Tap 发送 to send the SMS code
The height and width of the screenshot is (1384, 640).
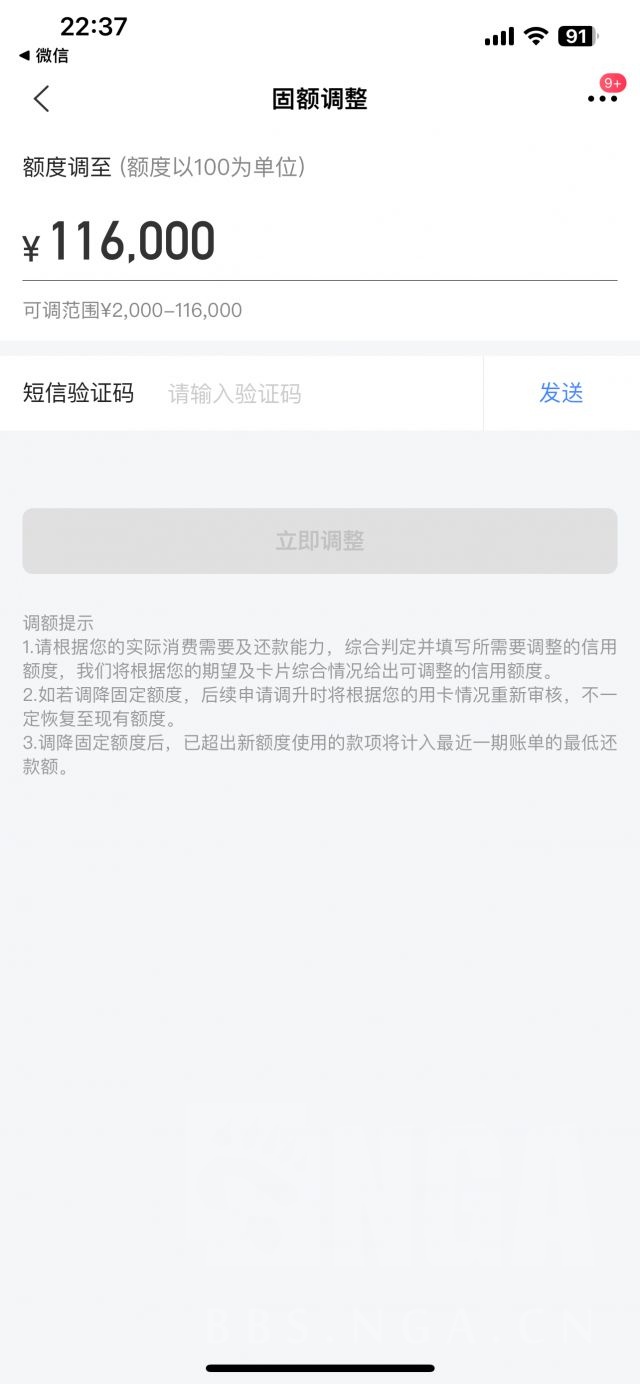pos(561,393)
